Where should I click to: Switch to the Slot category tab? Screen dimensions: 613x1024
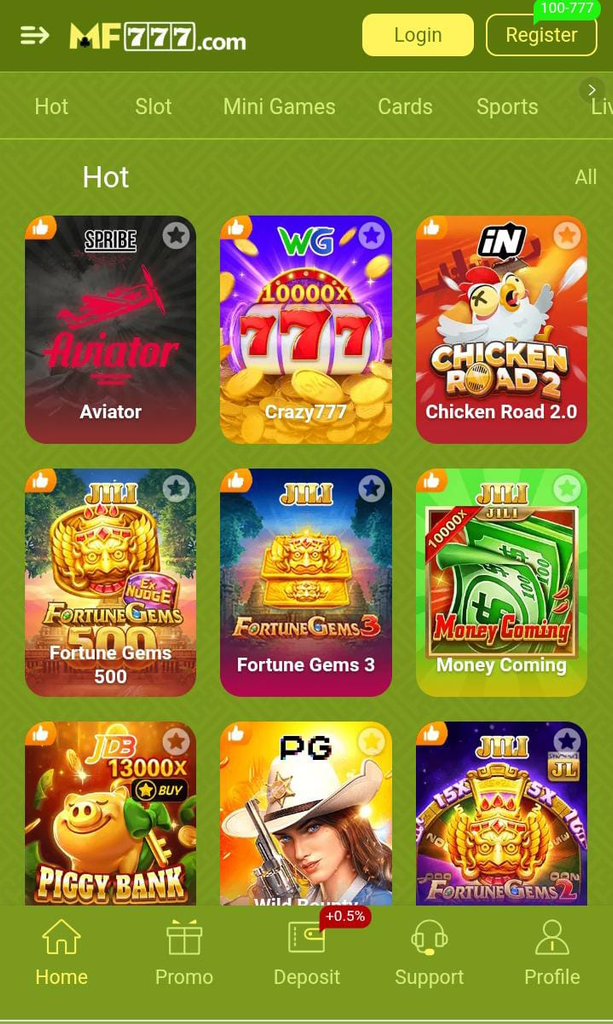point(153,106)
